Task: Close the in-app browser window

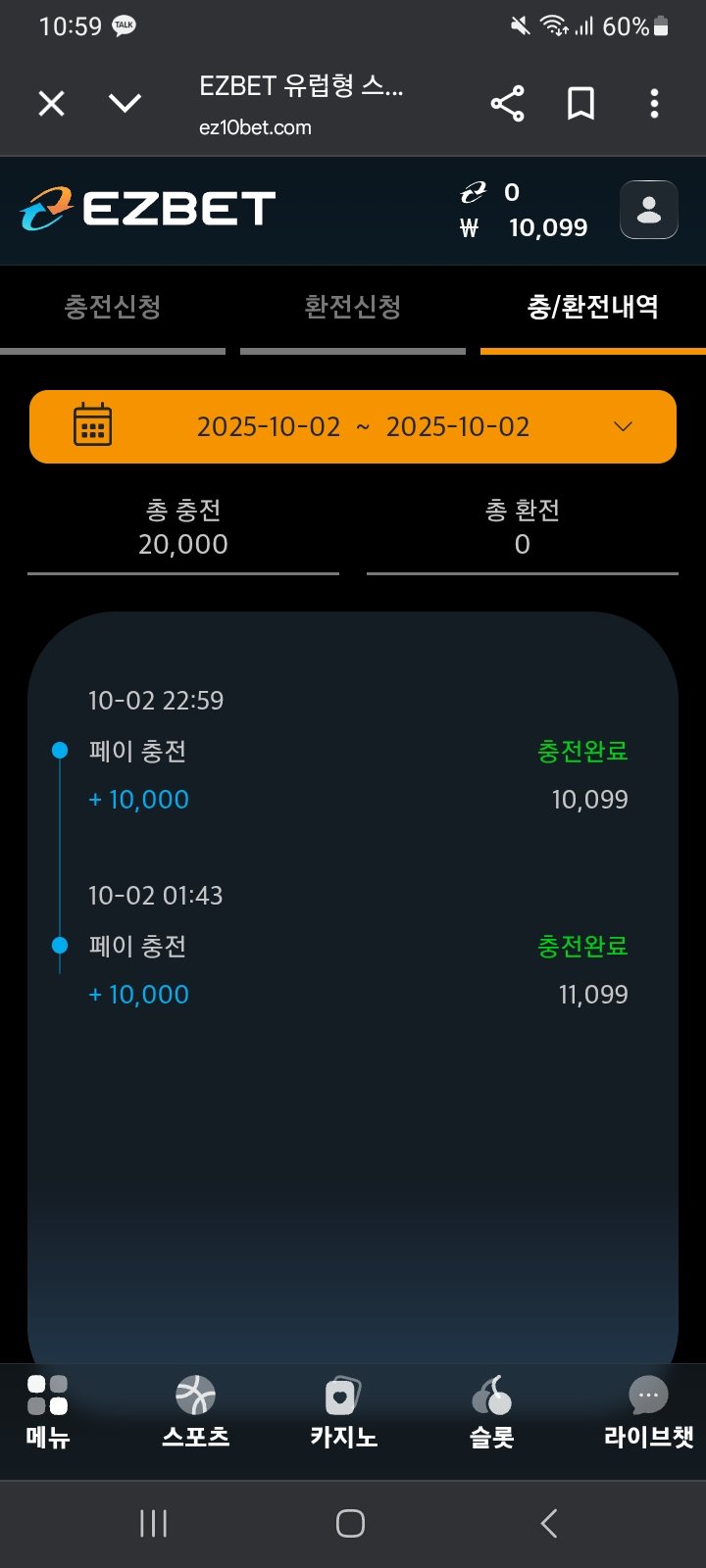Action: click(51, 103)
